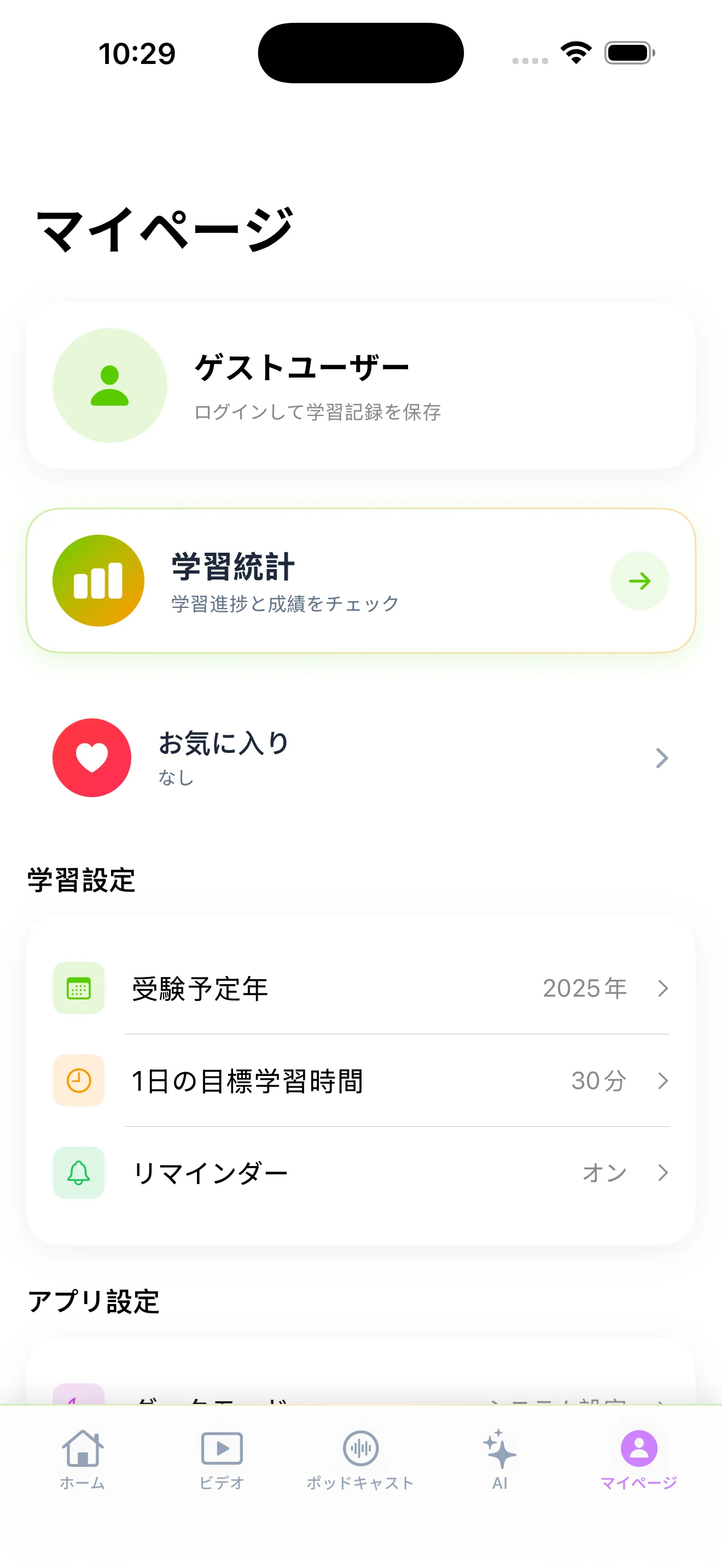Viewport: 722px width, 1568px height.
Task: Click the heart お気に入り icon
Action: 91,757
